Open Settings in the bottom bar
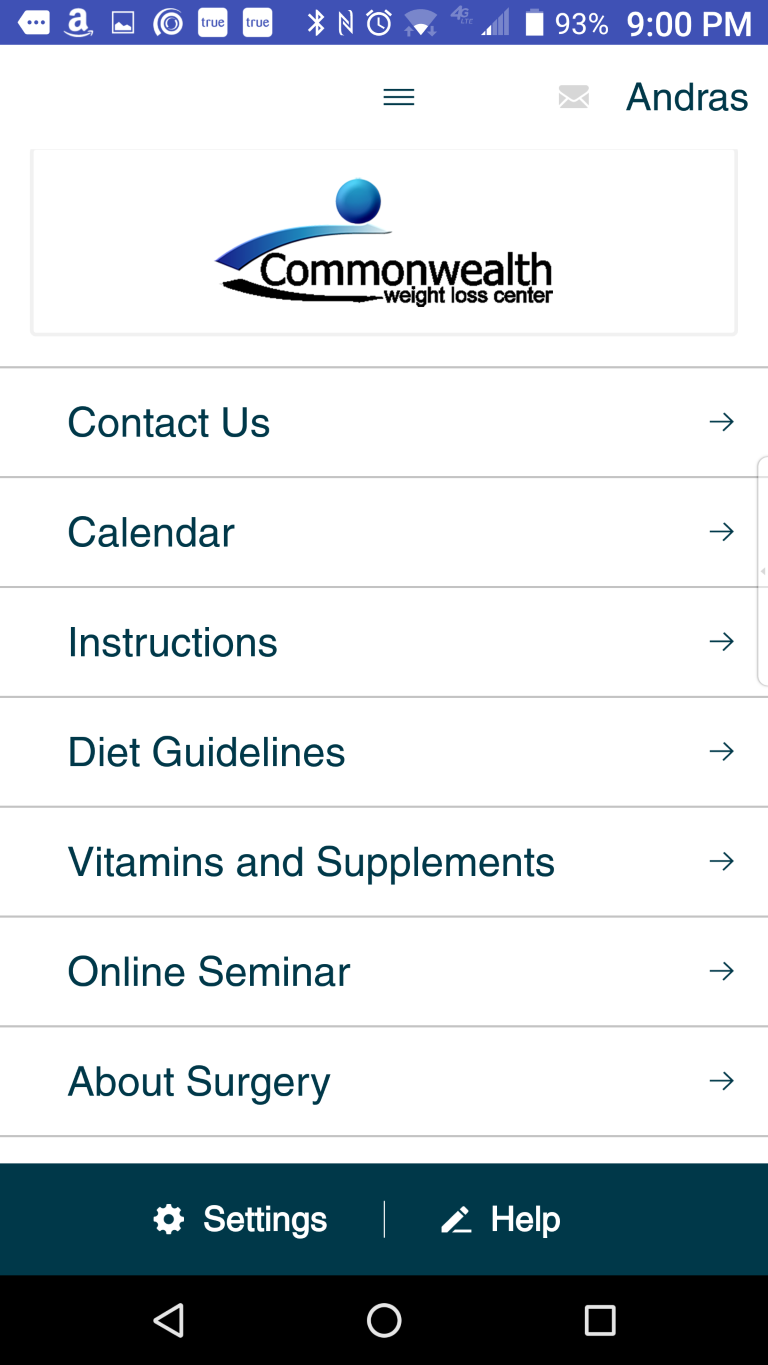The image size is (768, 1365). point(241,1219)
